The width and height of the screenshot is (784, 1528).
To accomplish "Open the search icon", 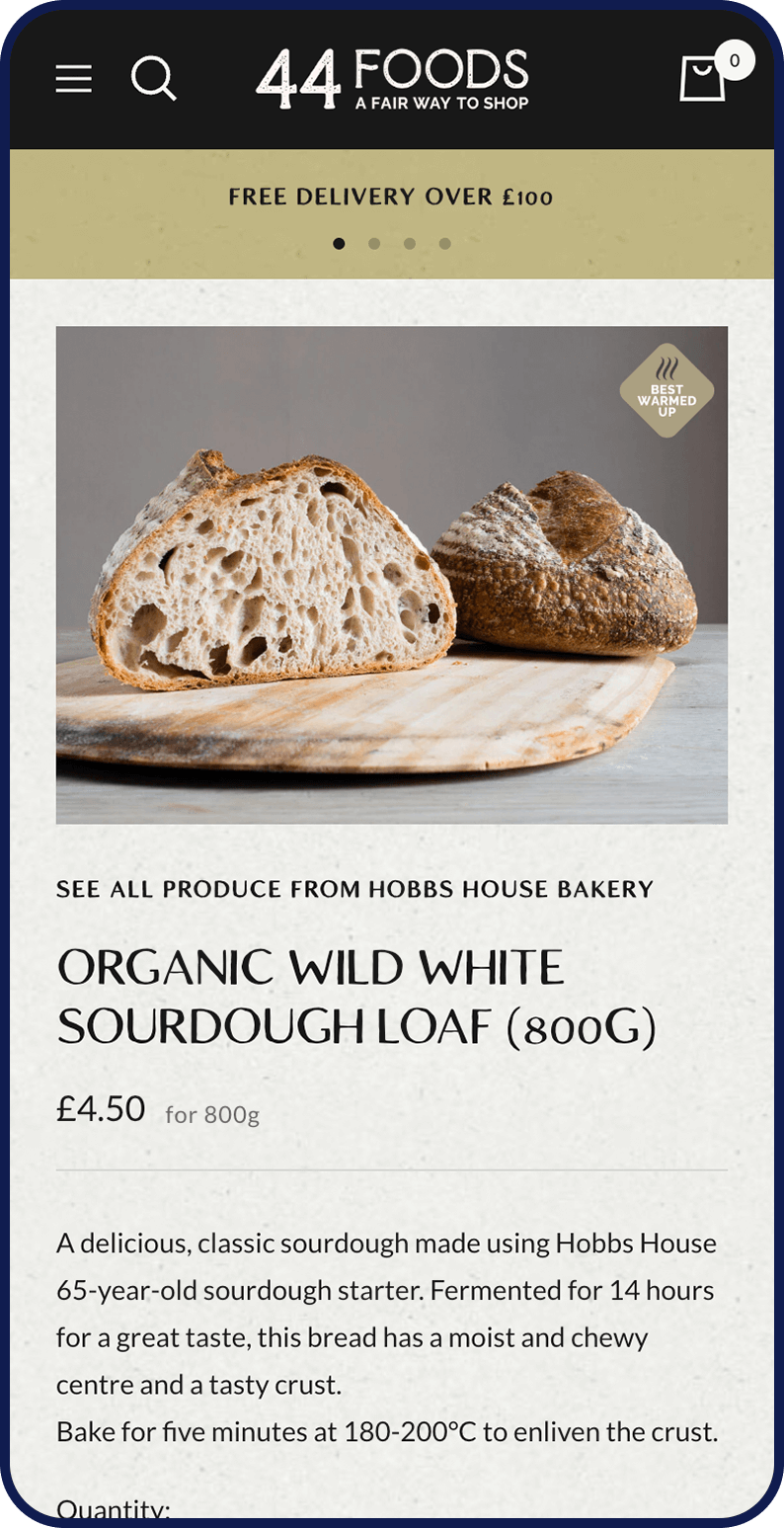I will click(x=153, y=79).
